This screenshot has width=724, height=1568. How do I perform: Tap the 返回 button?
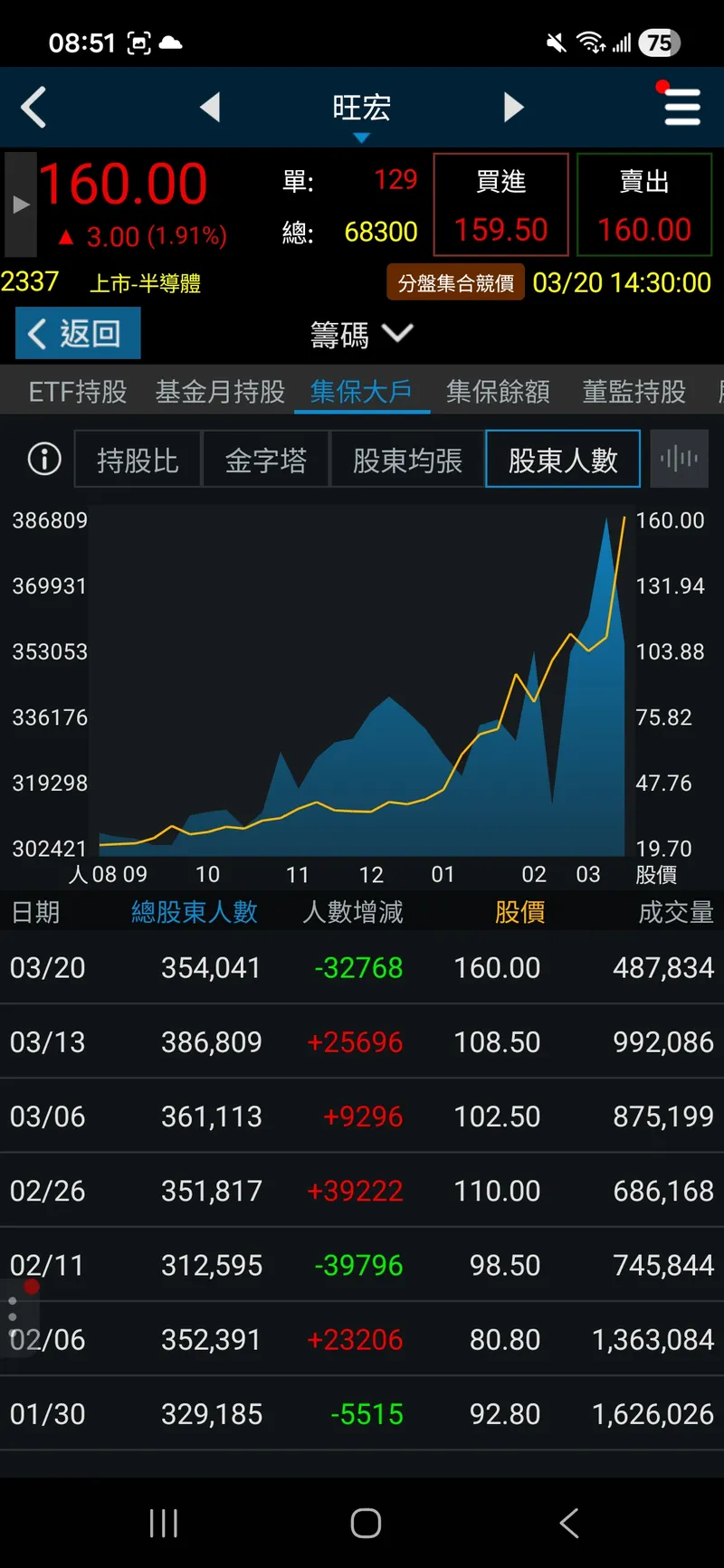78,334
